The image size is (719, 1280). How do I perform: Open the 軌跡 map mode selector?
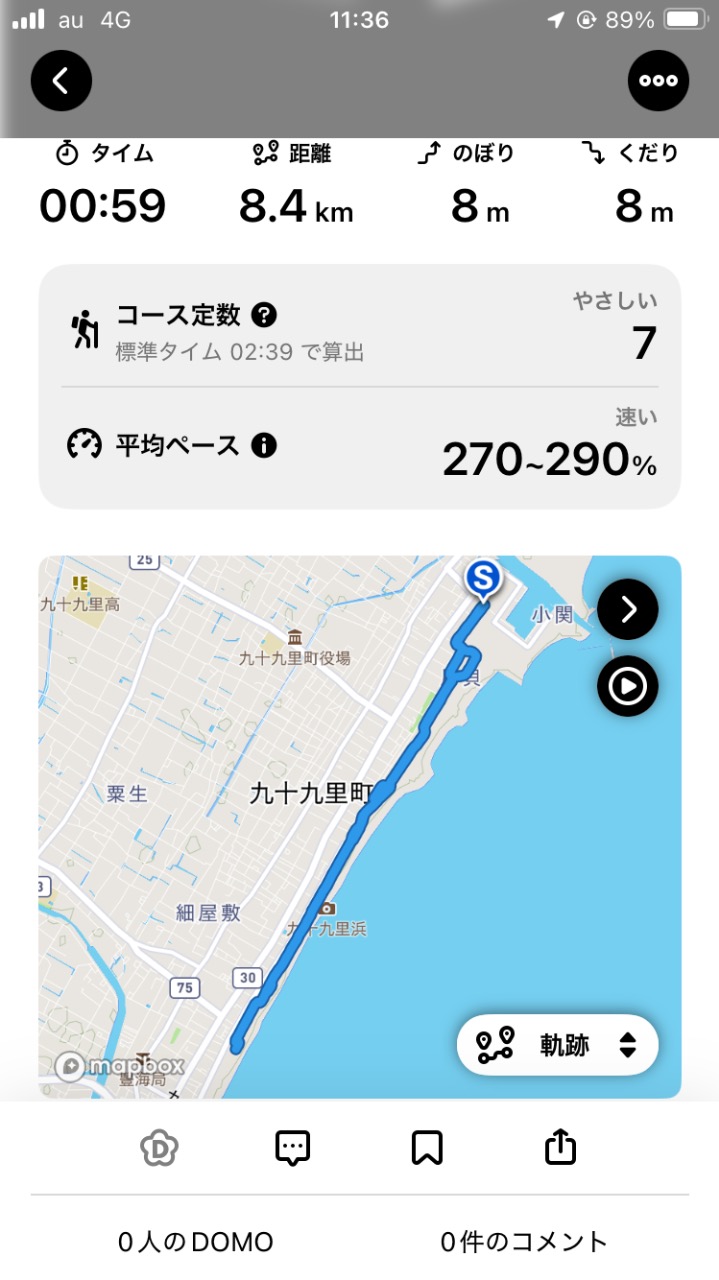[x=558, y=1046]
